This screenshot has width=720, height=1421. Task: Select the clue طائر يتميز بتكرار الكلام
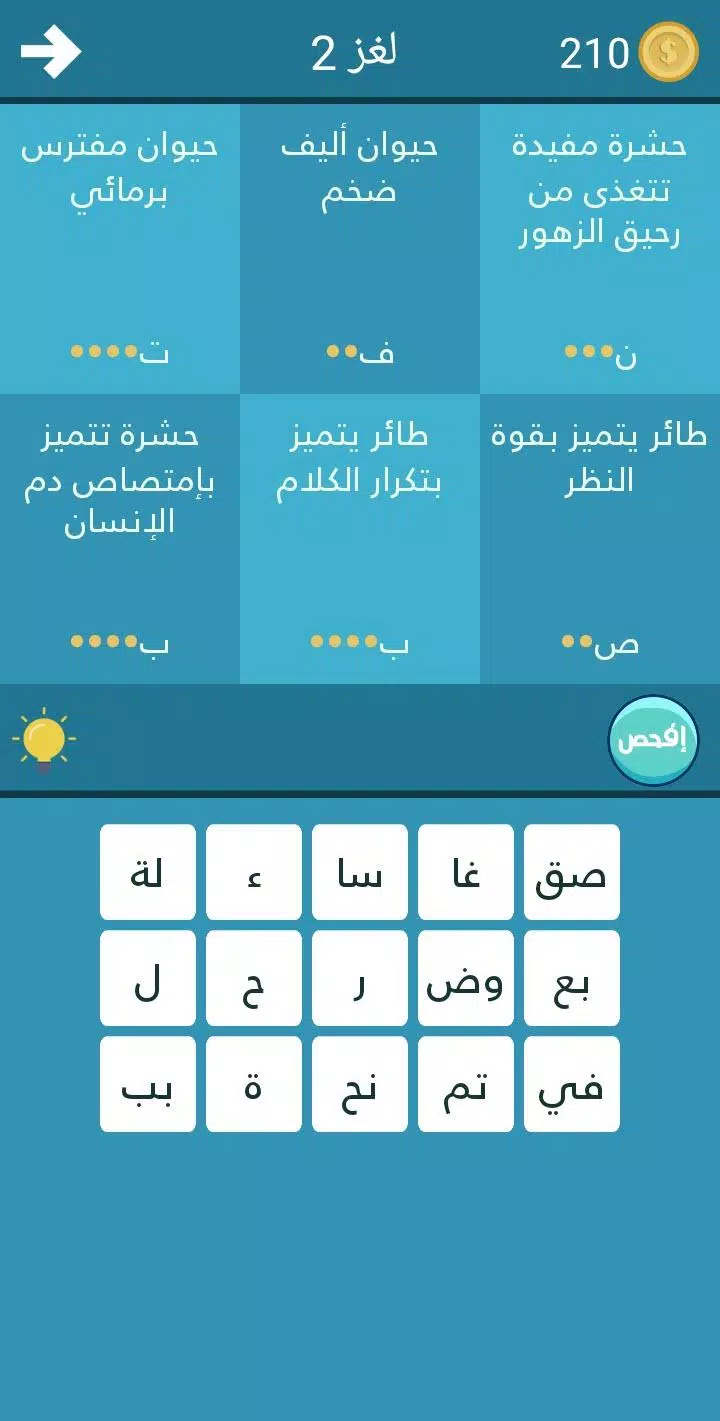point(360,538)
